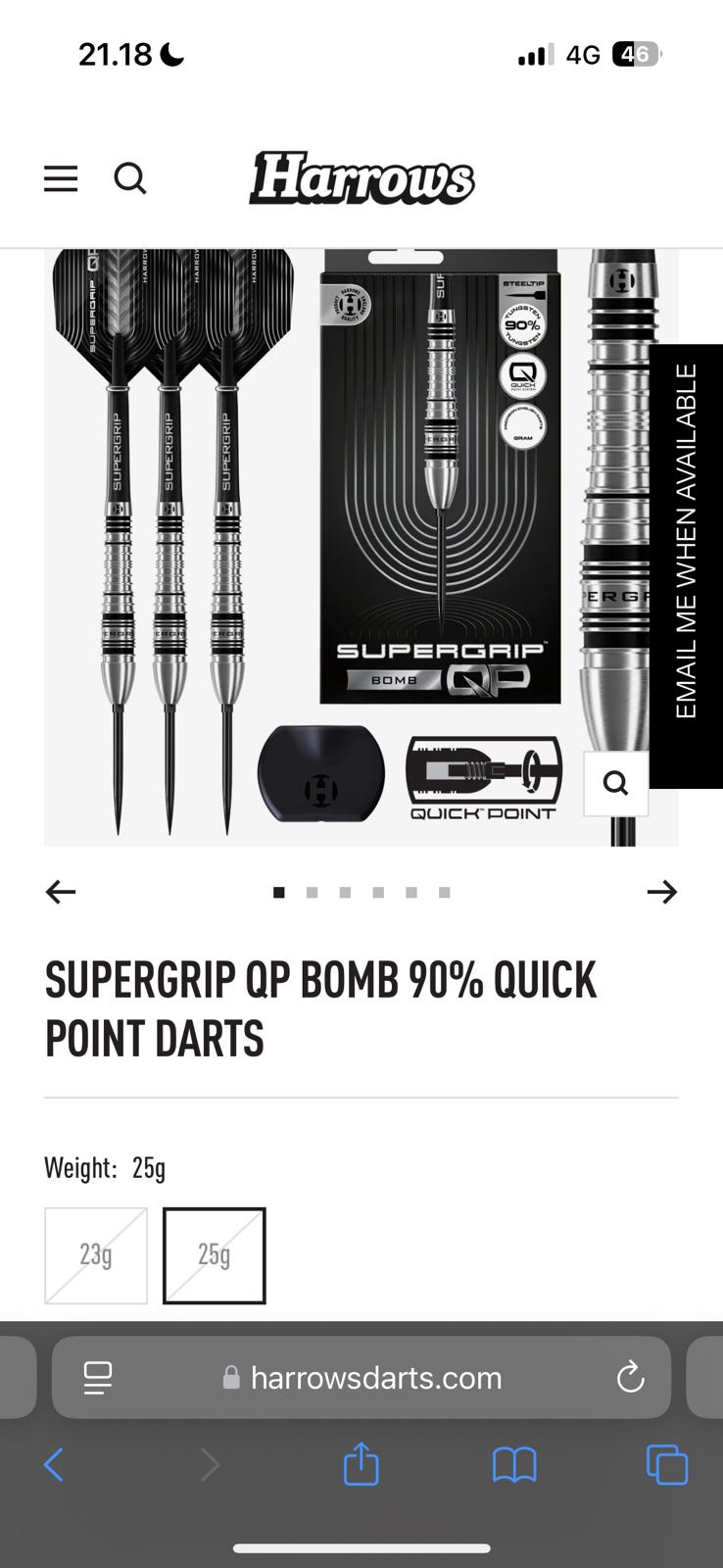Show the next product image arrow
The height and width of the screenshot is (1568, 723).
coord(662,892)
